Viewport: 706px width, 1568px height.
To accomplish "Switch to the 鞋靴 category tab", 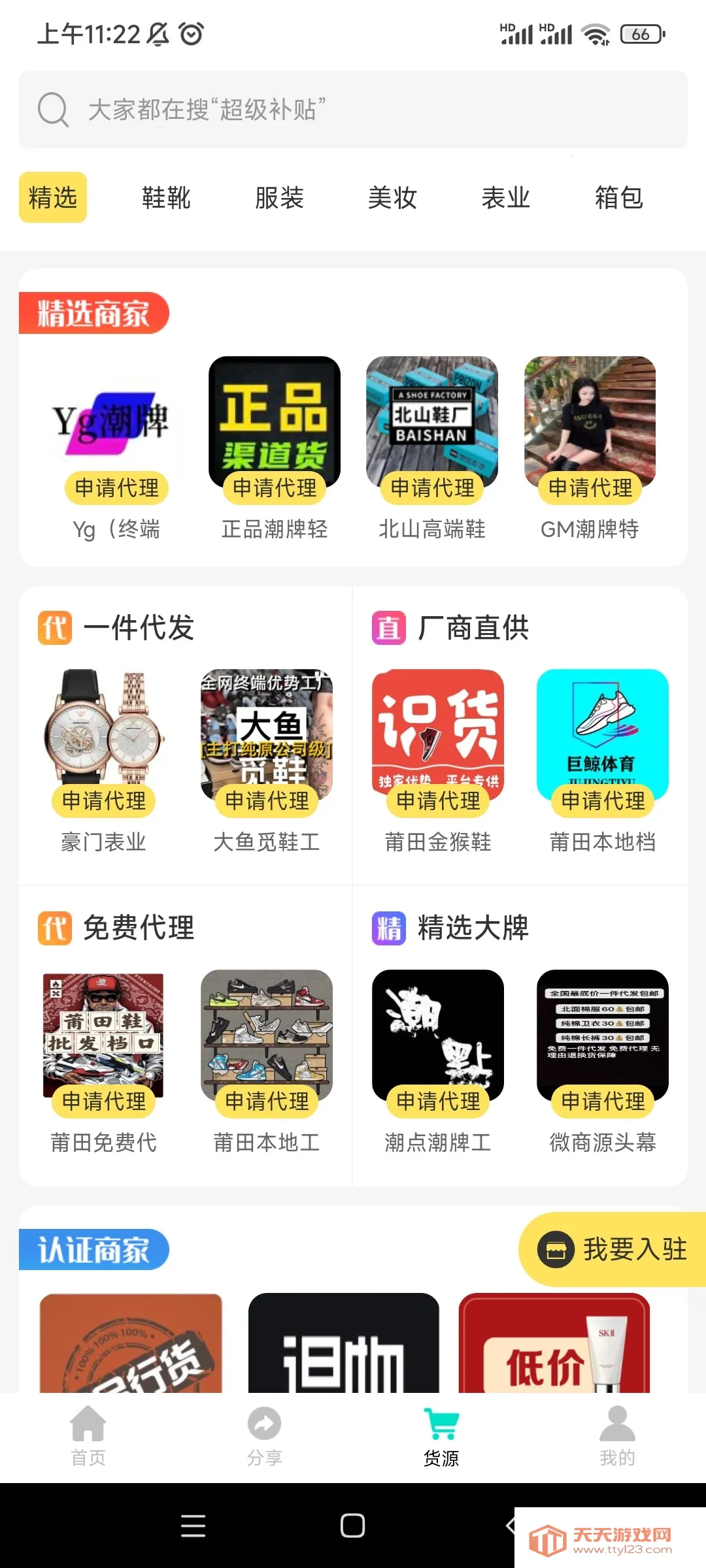I will (x=165, y=198).
